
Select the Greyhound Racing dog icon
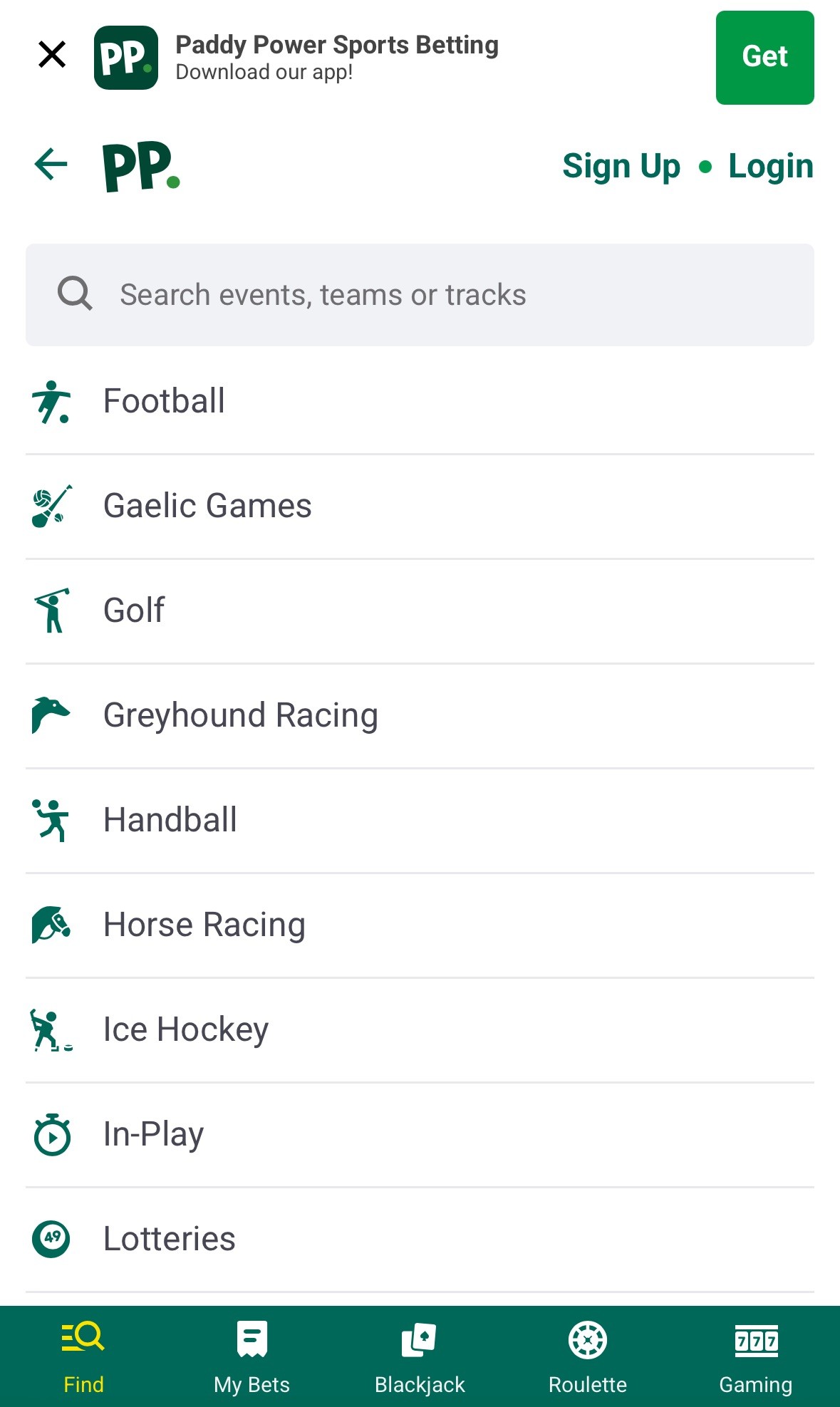50,714
